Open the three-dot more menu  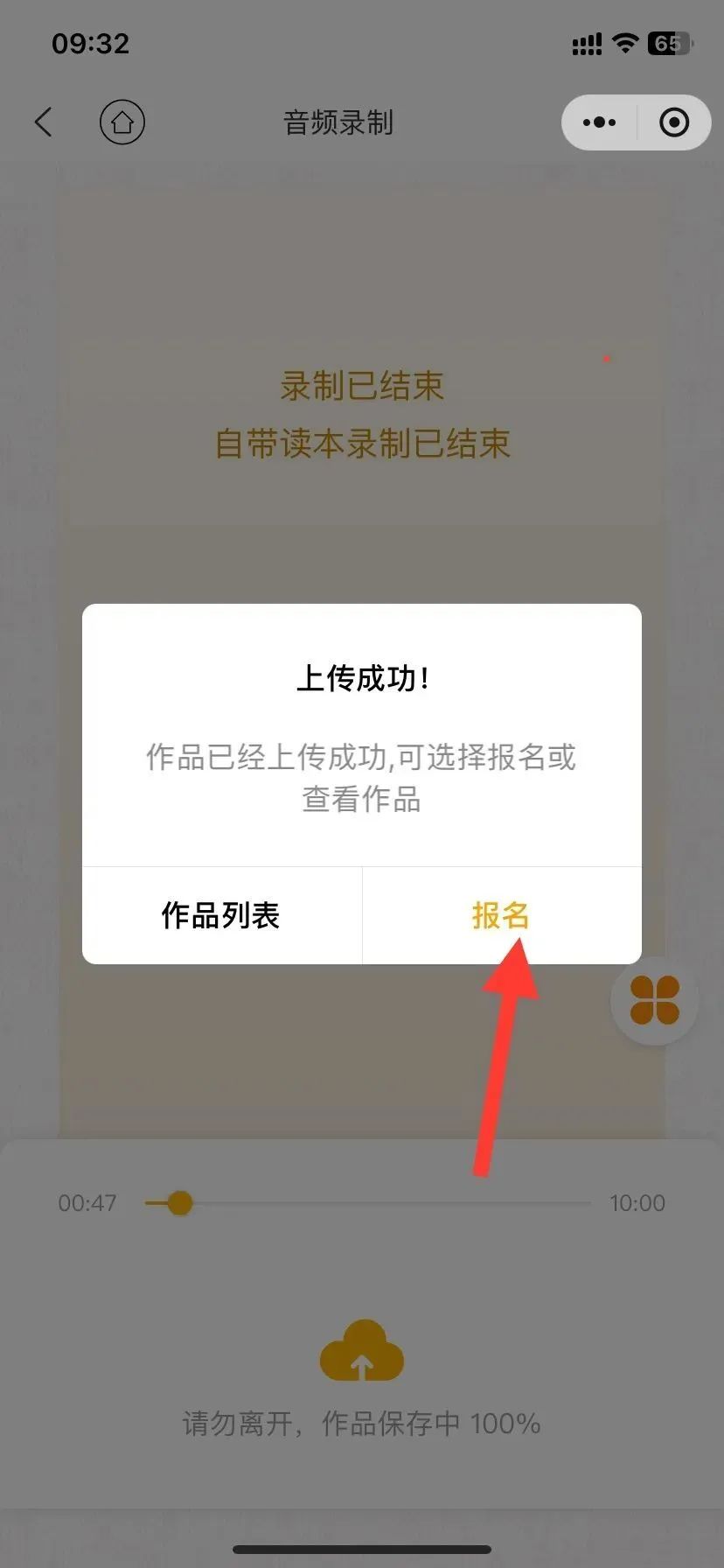[599, 122]
